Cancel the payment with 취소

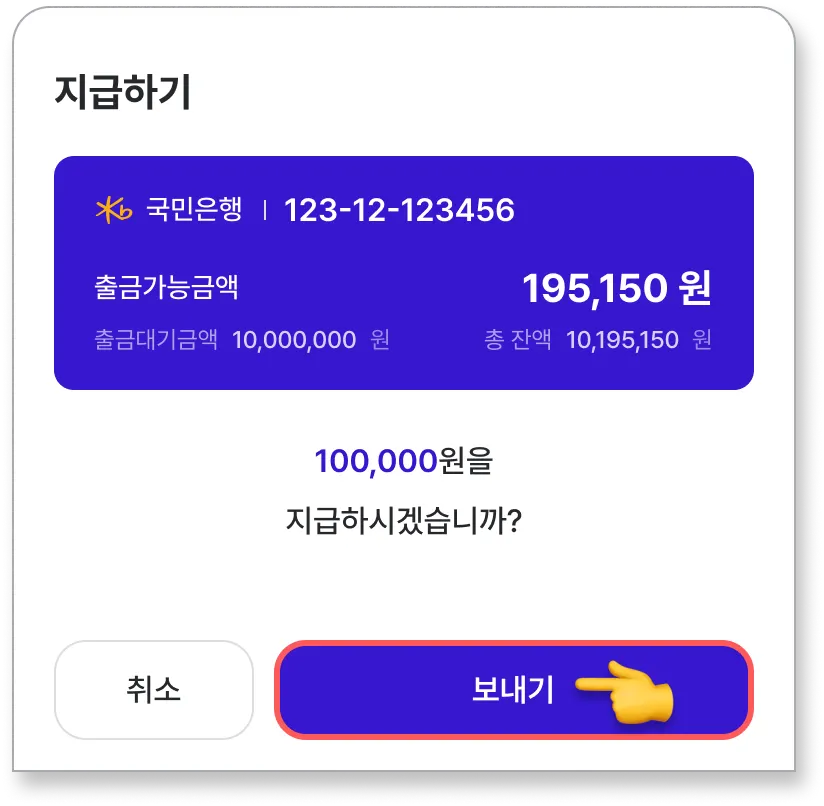click(x=153, y=689)
